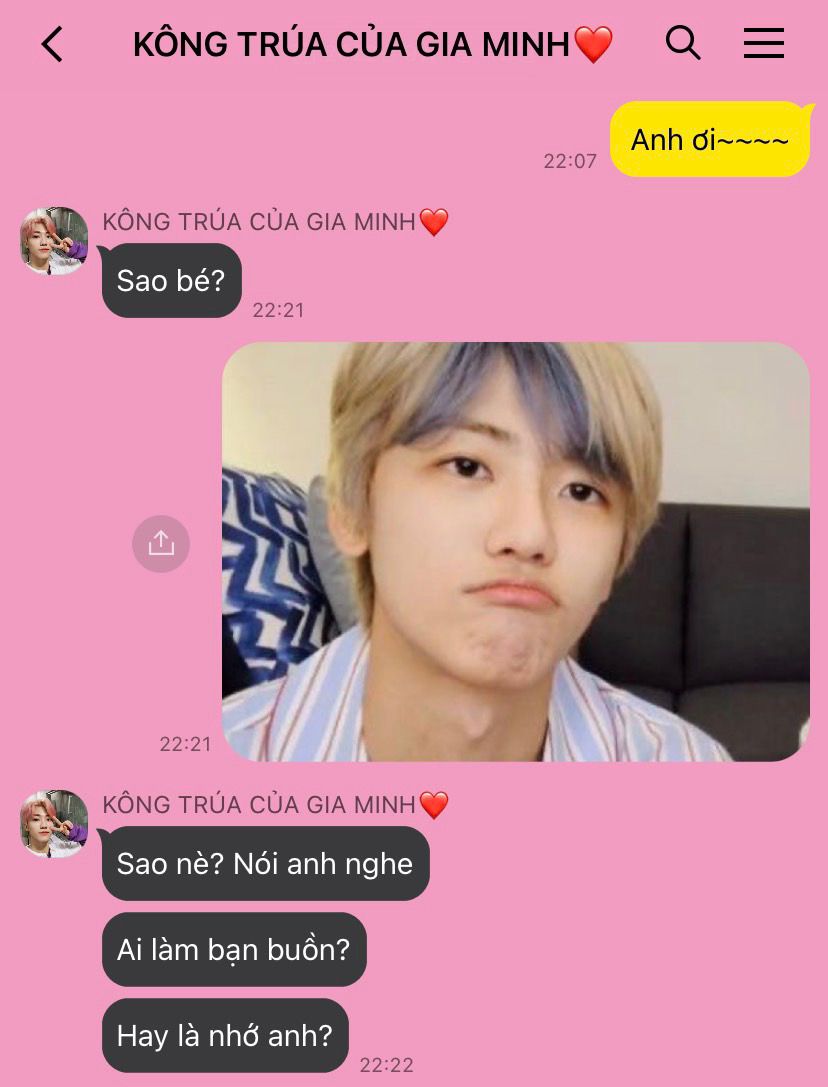828x1087 pixels.
Task: Open the sent photo in the chat
Action: [515, 552]
